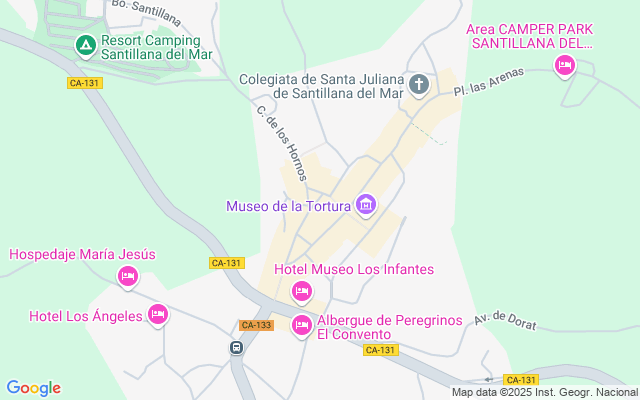Open the Colegiata de Santa Juliana church marker
Viewport: 640px width, 400px height.
pos(419,85)
